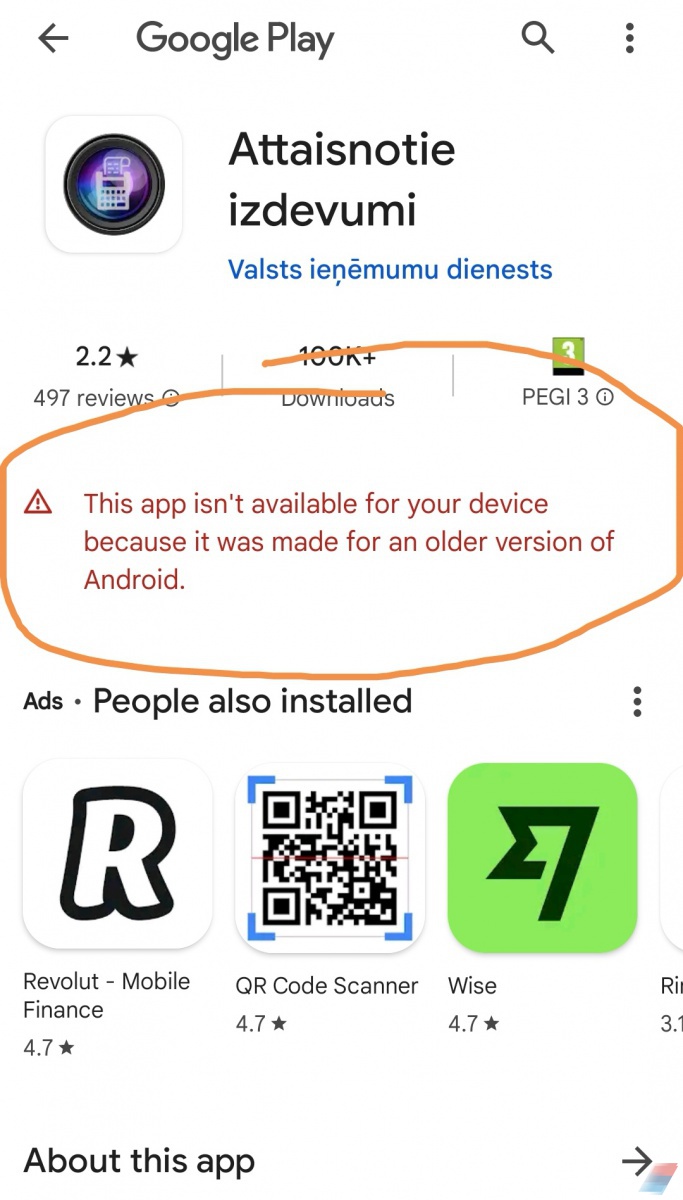The height and width of the screenshot is (1200, 683).
Task: Expand the About this app section
Action: (x=636, y=1161)
